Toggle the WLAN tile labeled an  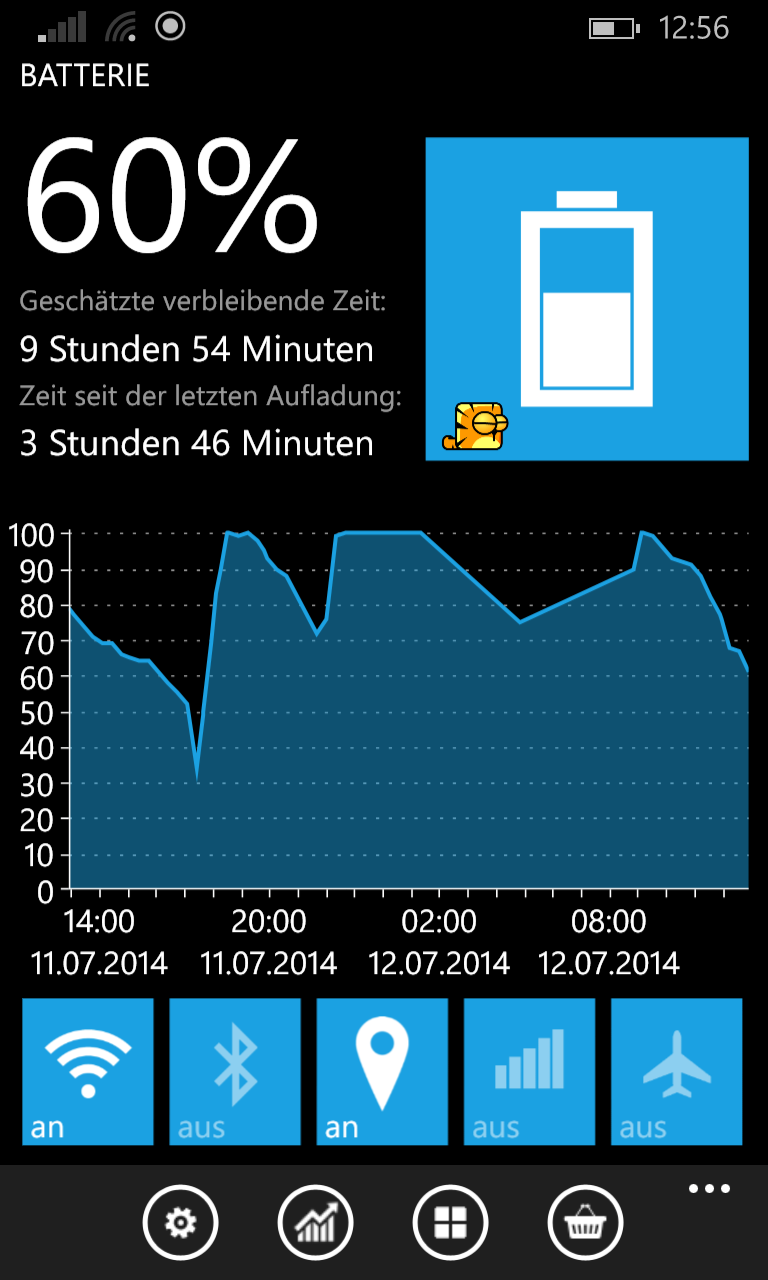(88, 1071)
